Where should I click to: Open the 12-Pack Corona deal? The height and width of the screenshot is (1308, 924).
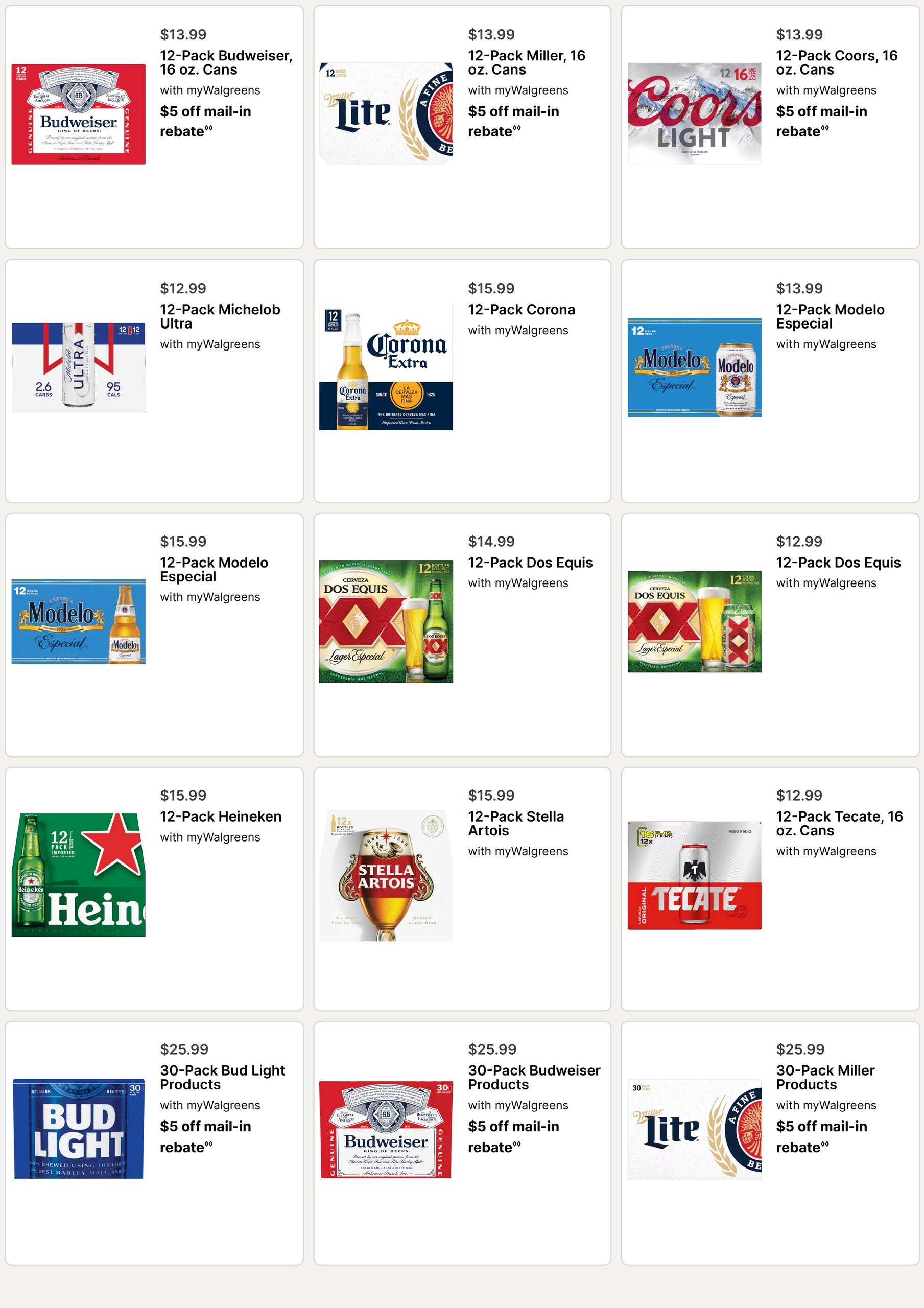pyautogui.click(x=462, y=381)
